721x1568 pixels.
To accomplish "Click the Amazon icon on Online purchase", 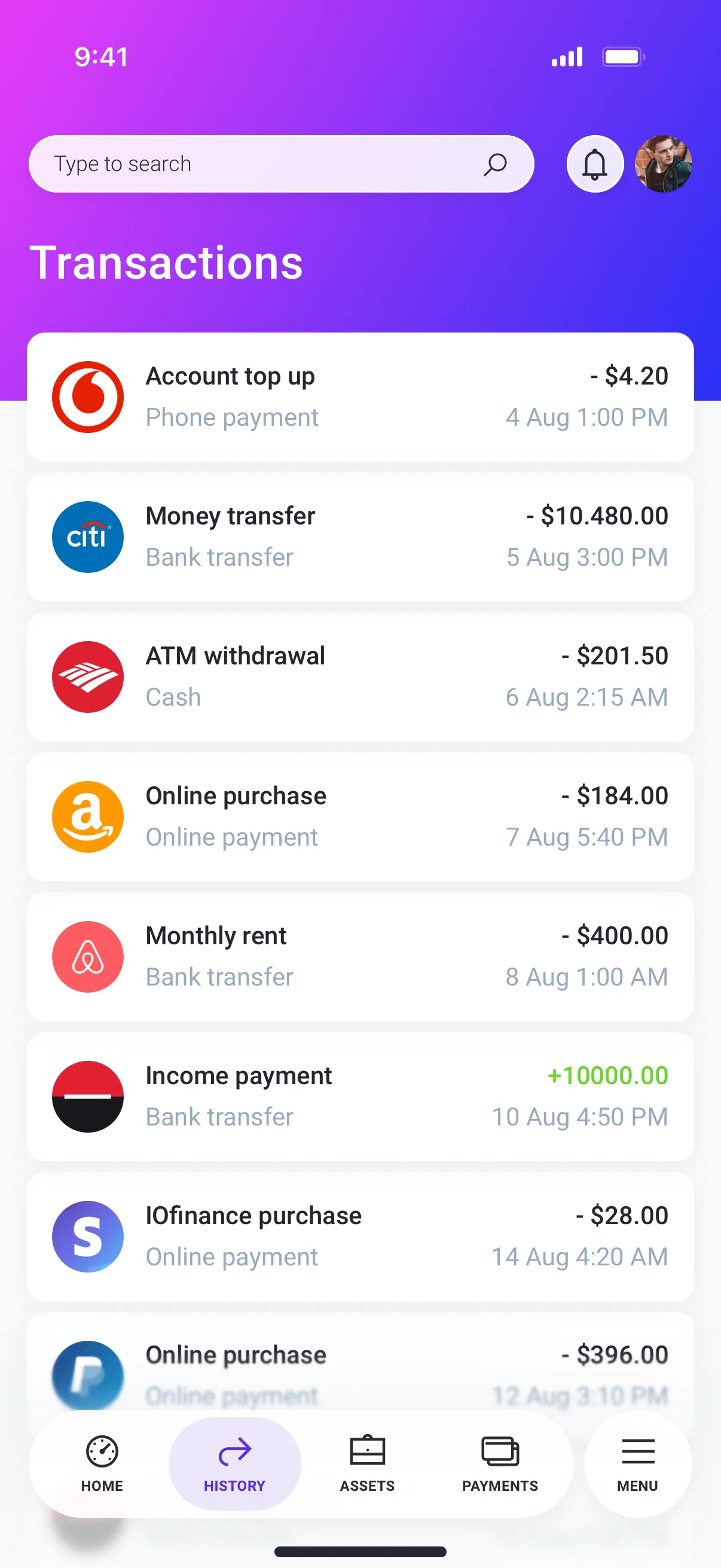I will click(x=88, y=816).
